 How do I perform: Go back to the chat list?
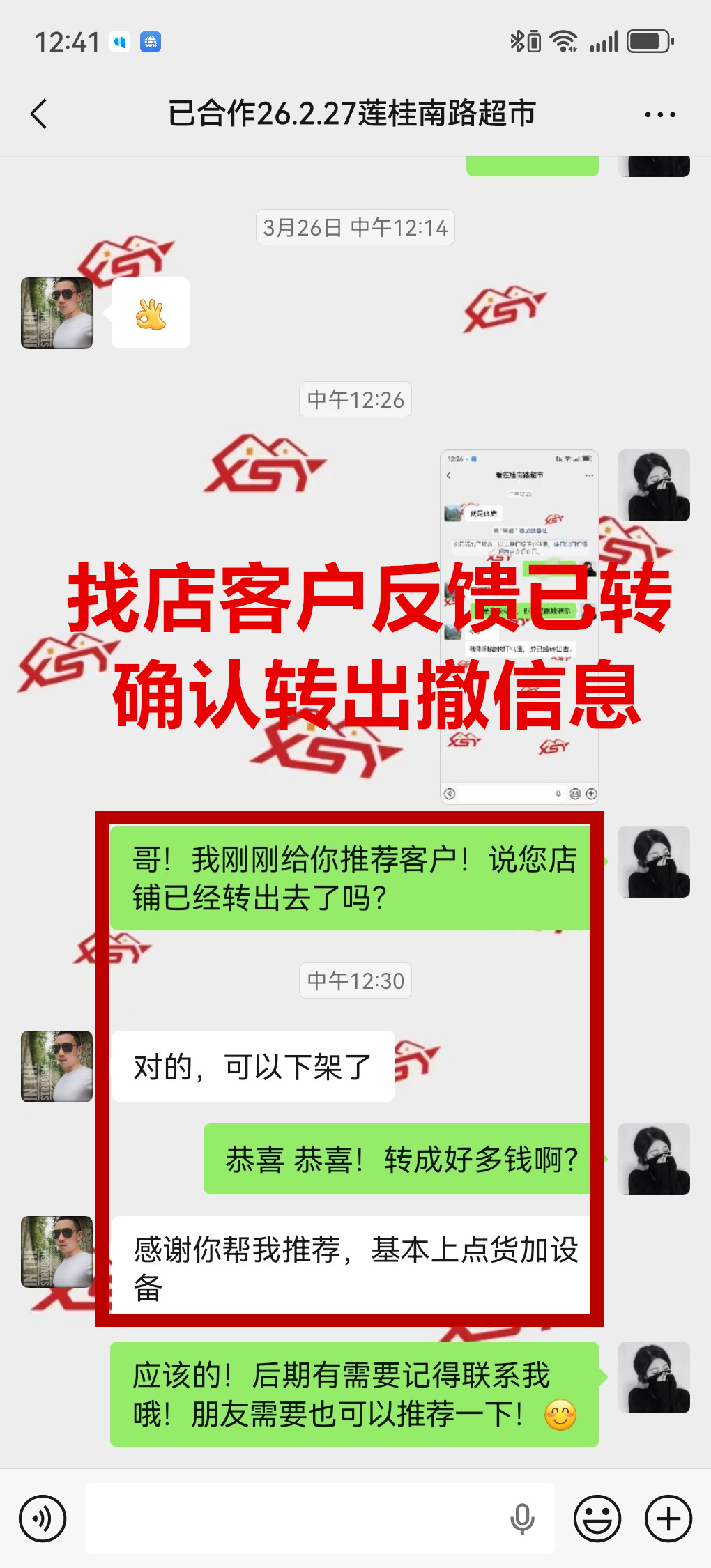[40, 114]
